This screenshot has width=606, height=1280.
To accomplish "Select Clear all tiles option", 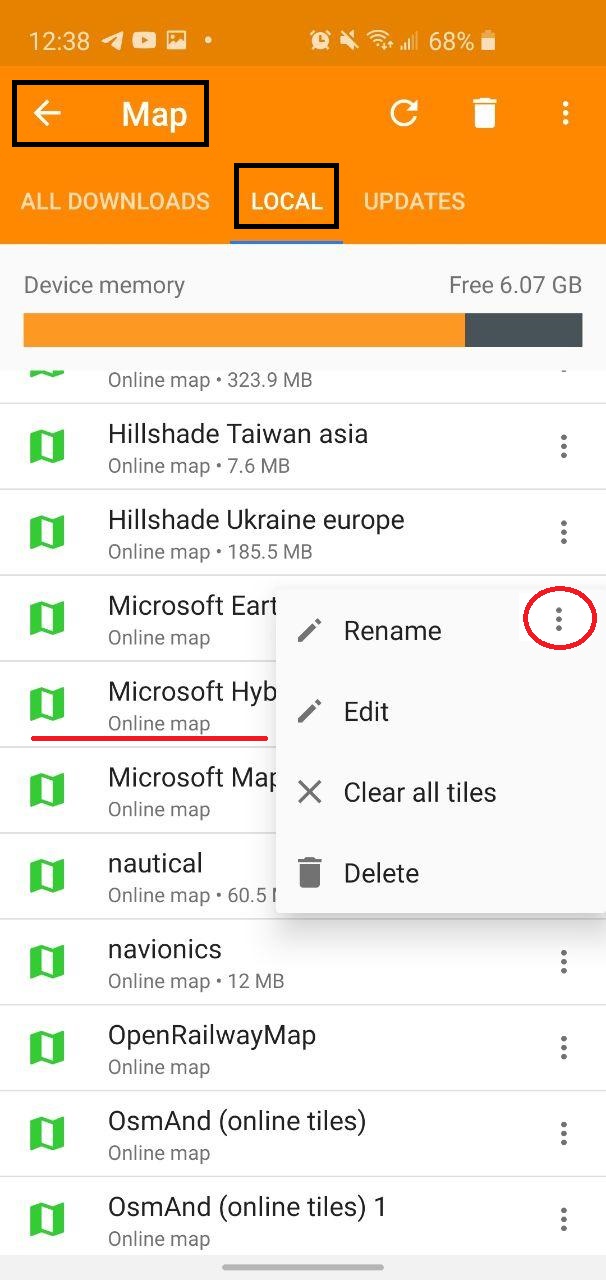I will [419, 793].
